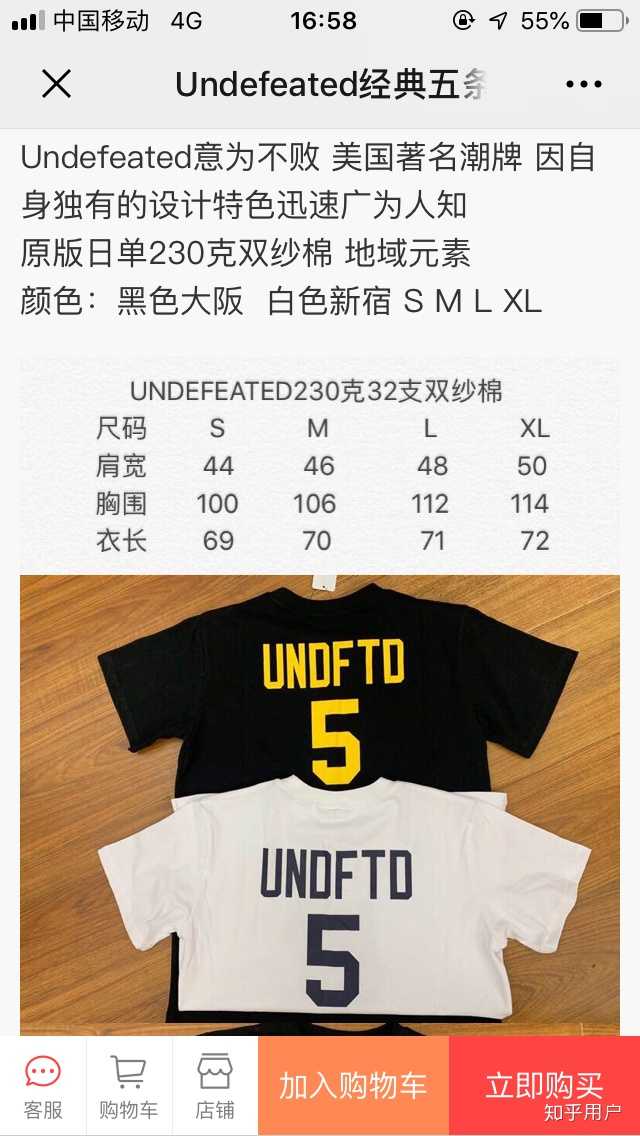This screenshot has height=1136, width=640.
Task: View the UNDFTD t-shirt product photo
Action: [320, 800]
